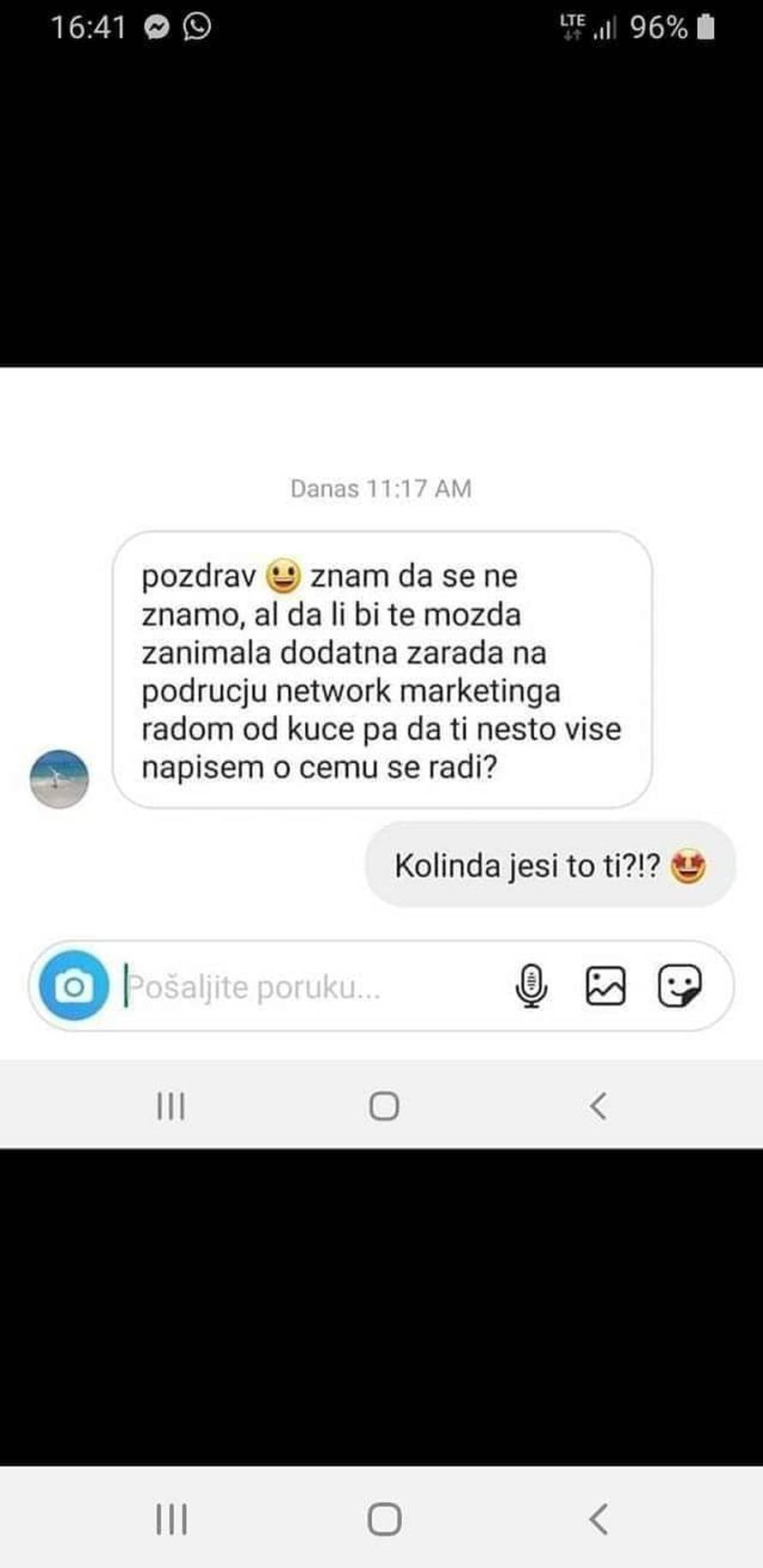Tap the WhatsApp notification icon
Screen dimensions: 763x1568
tap(197, 26)
